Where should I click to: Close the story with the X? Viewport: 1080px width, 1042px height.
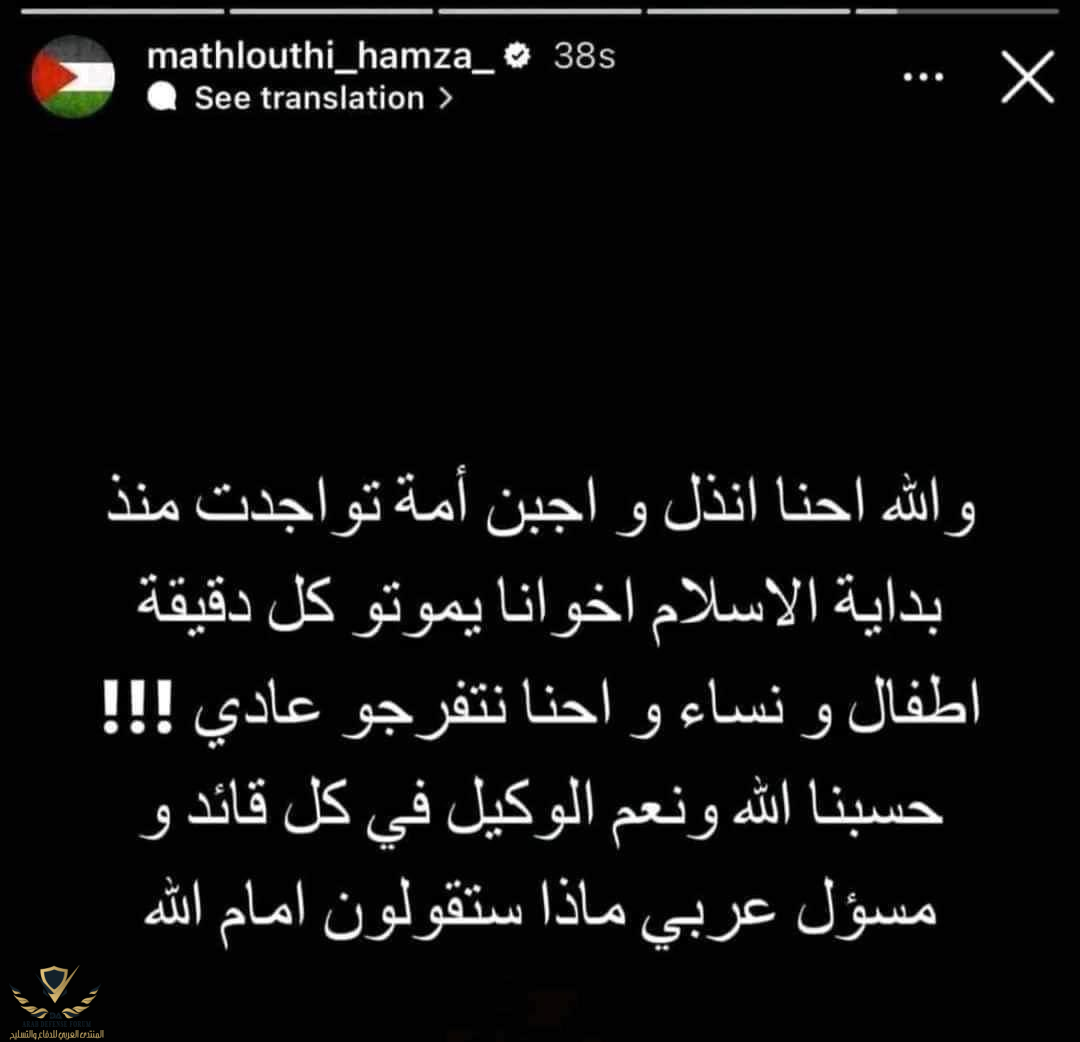coord(1027,78)
